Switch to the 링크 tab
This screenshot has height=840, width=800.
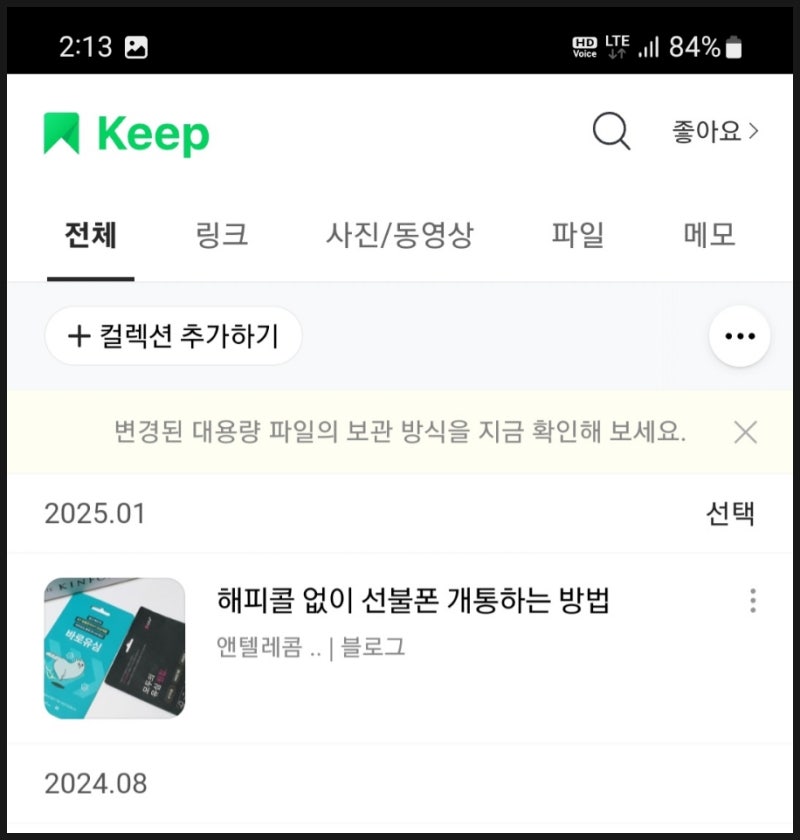click(x=222, y=236)
